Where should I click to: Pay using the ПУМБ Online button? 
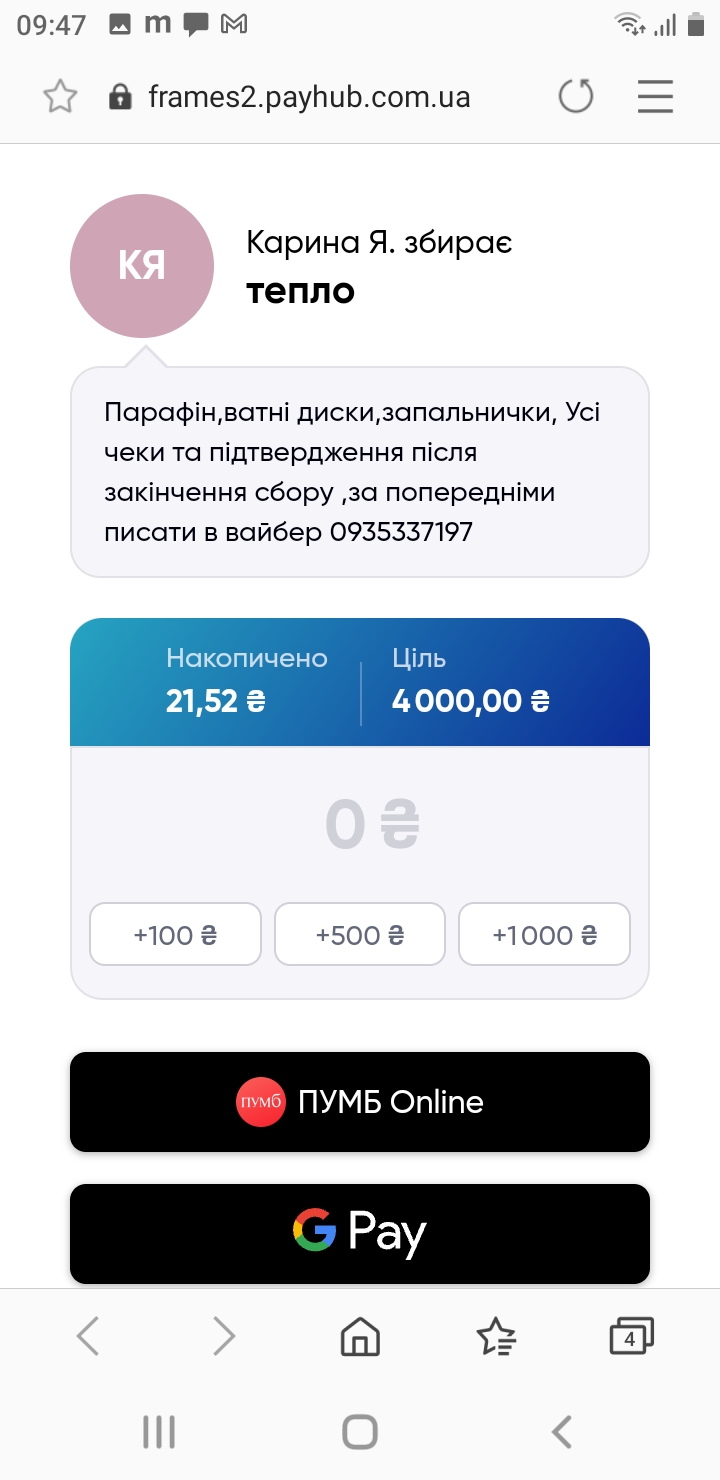tap(360, 1102)
